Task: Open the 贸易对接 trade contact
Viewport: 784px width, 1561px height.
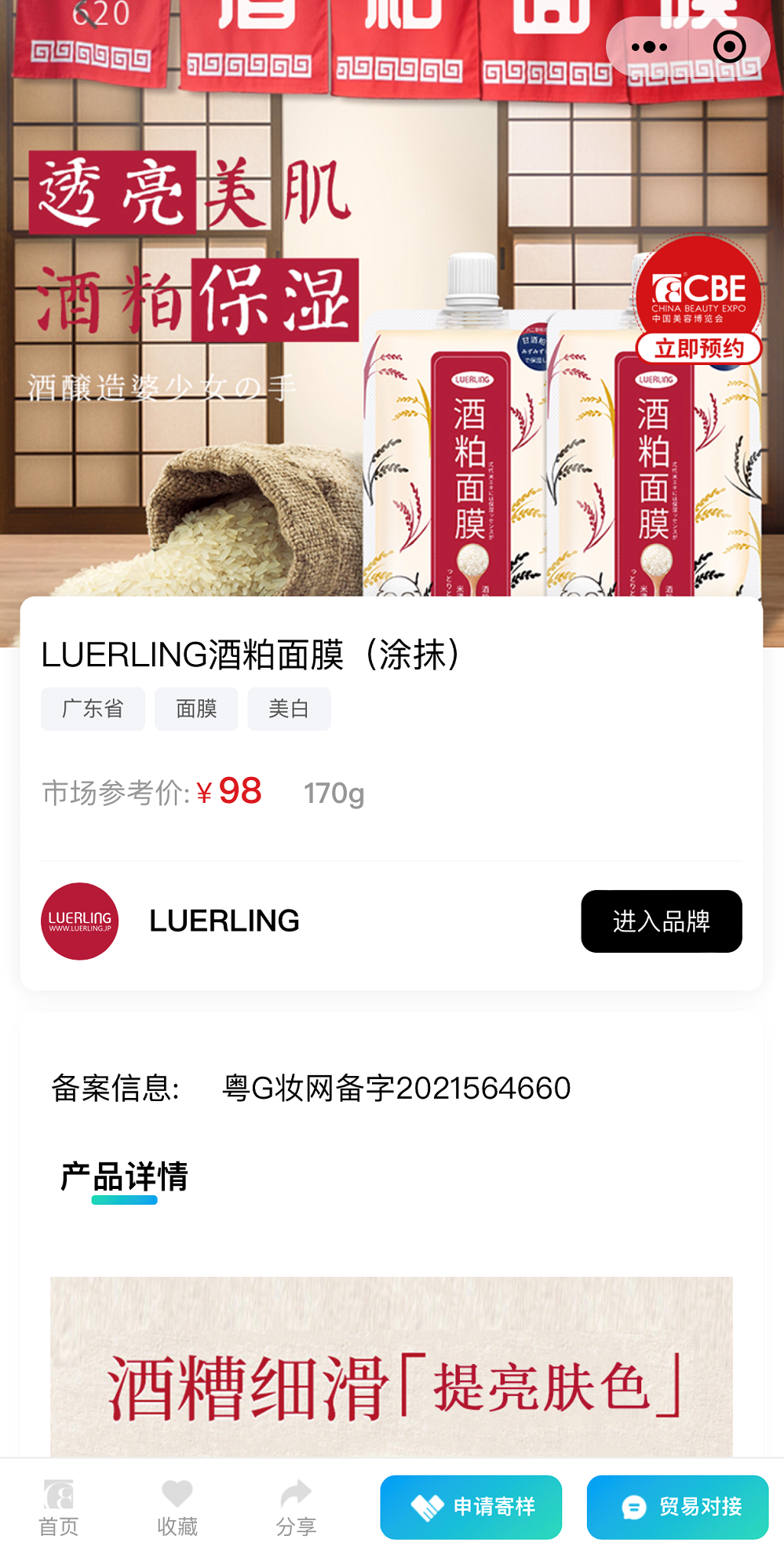Action: (677, 1506)
